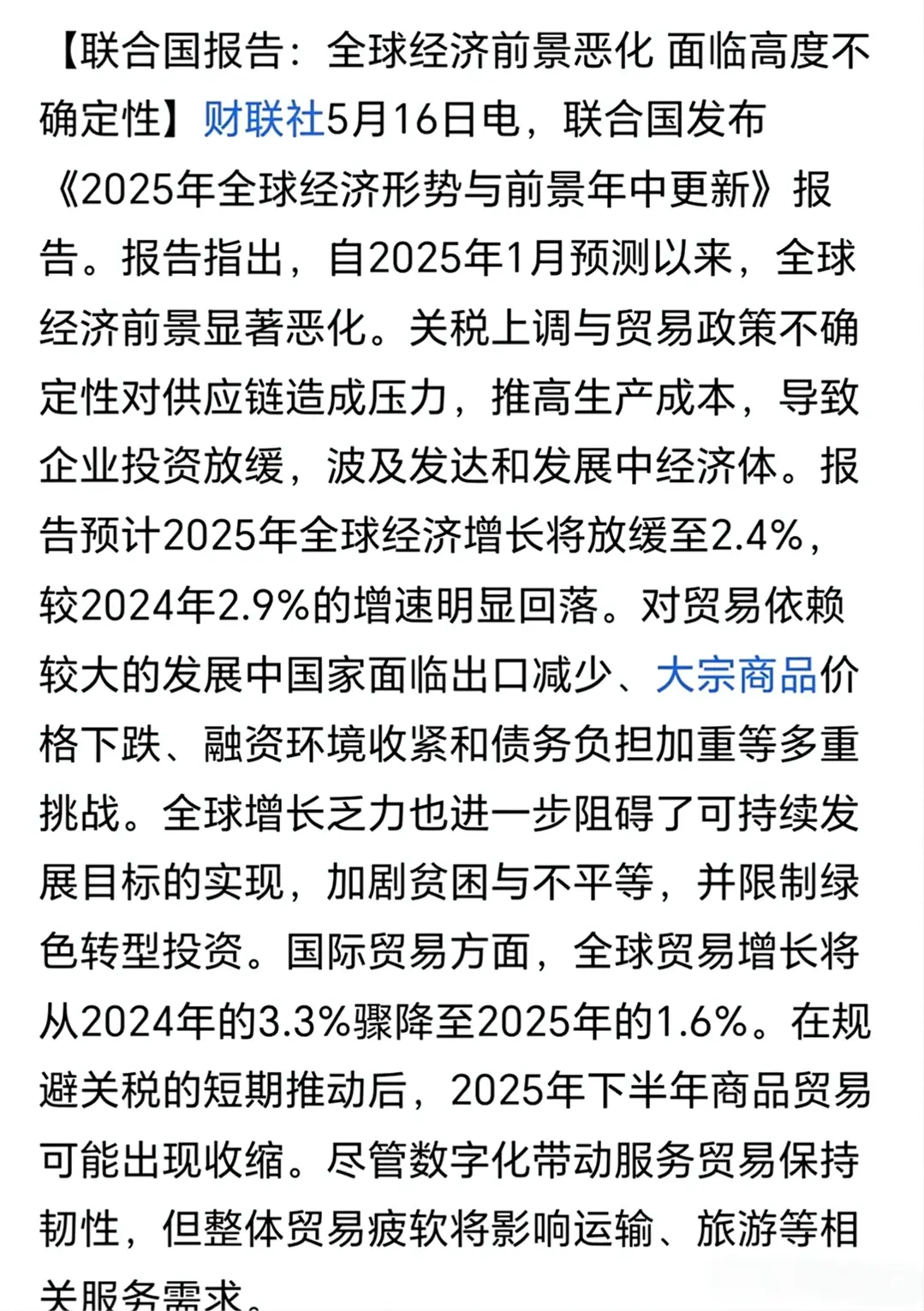Viewport: 924px width, 1311px height.
Task: Open the 财联社 source link
Action: 264,120
